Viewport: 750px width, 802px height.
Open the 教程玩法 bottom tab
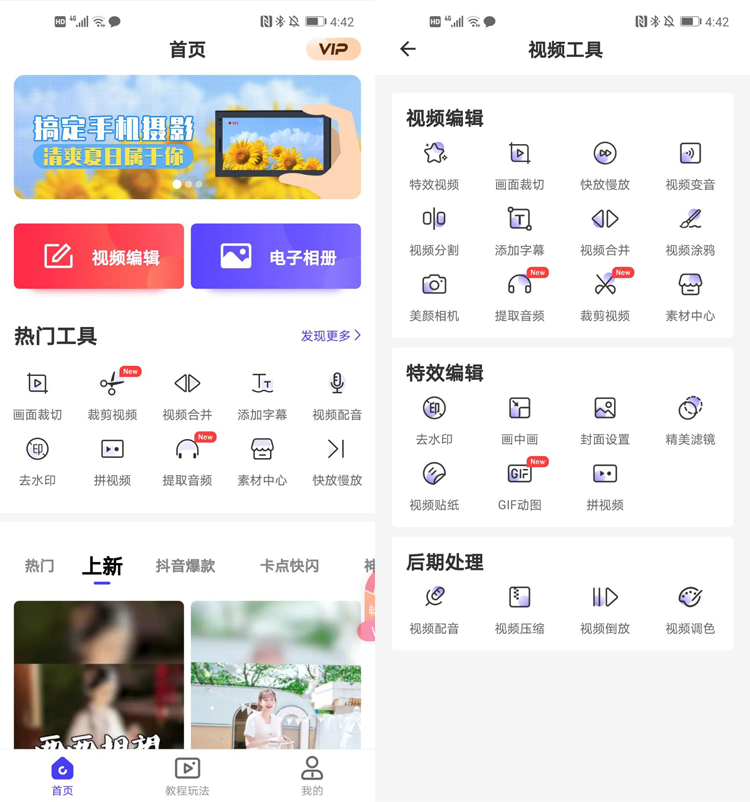tap(187, 776)
